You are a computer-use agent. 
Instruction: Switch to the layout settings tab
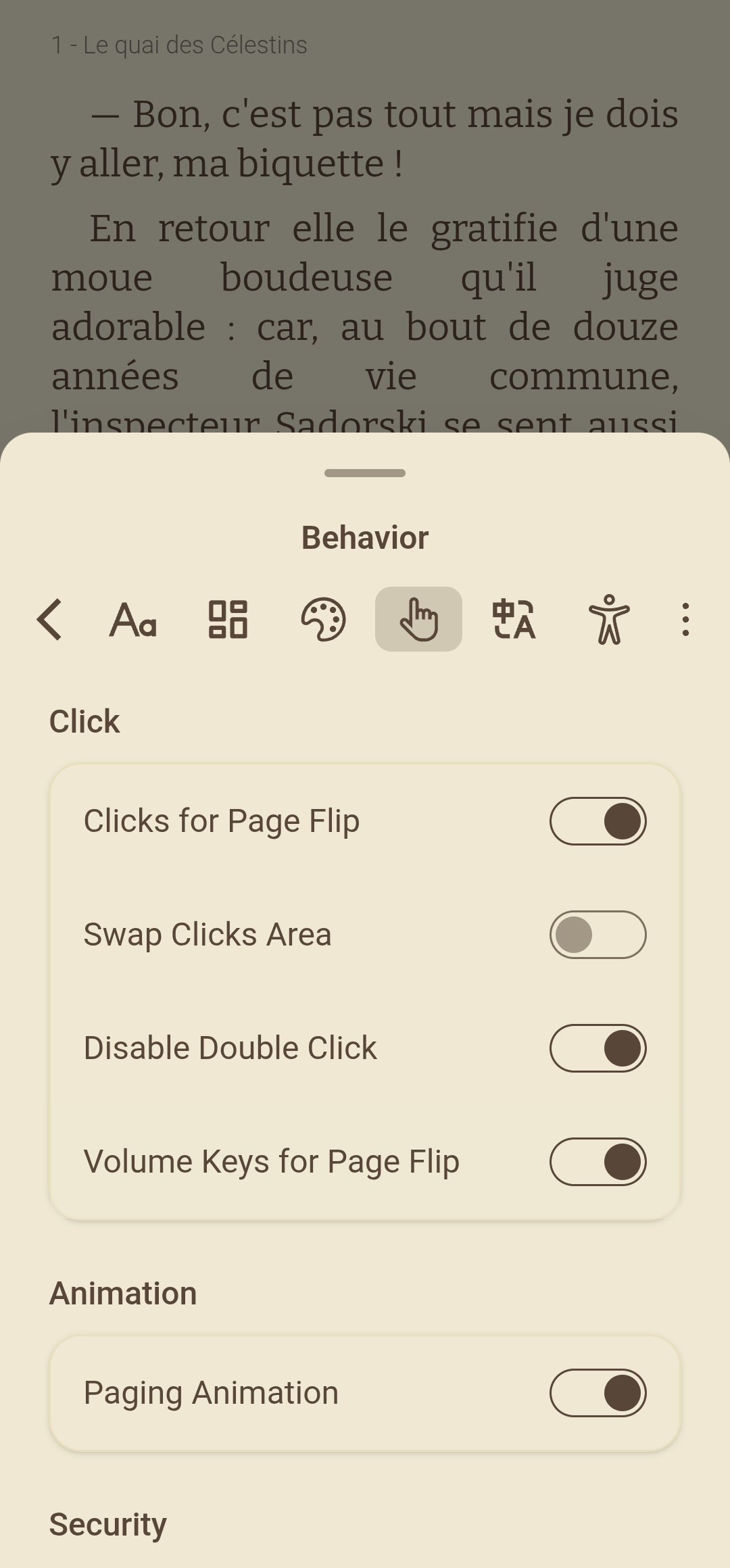click(228, 619)
